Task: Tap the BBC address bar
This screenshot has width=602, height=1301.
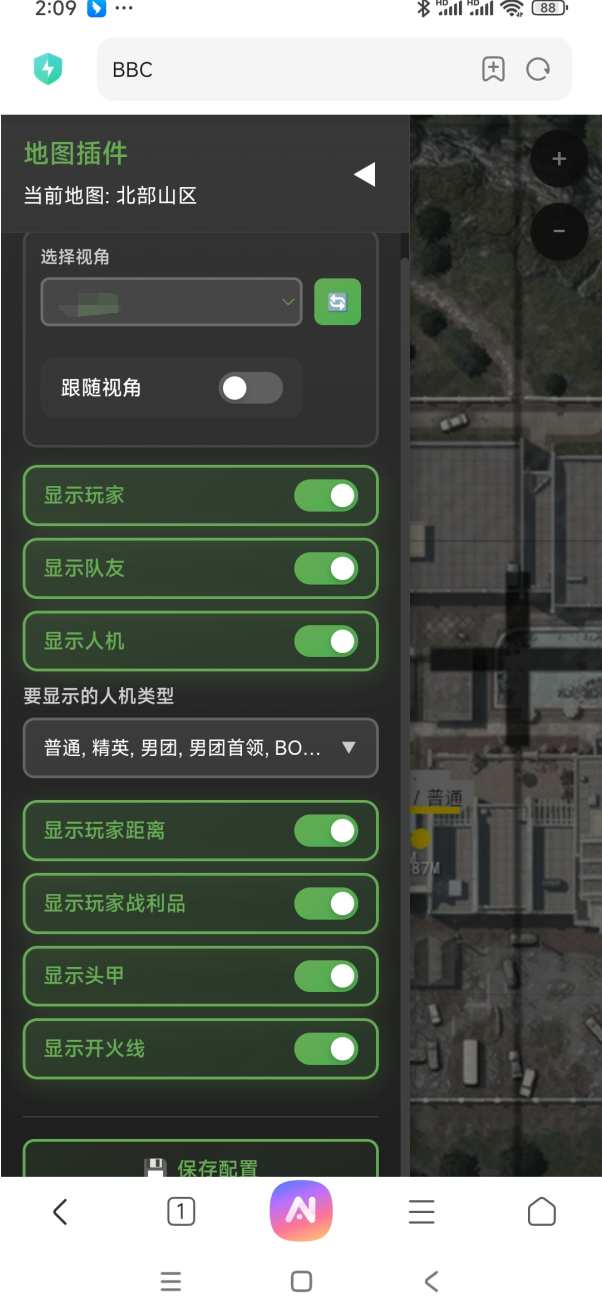Action: point(286,69)
